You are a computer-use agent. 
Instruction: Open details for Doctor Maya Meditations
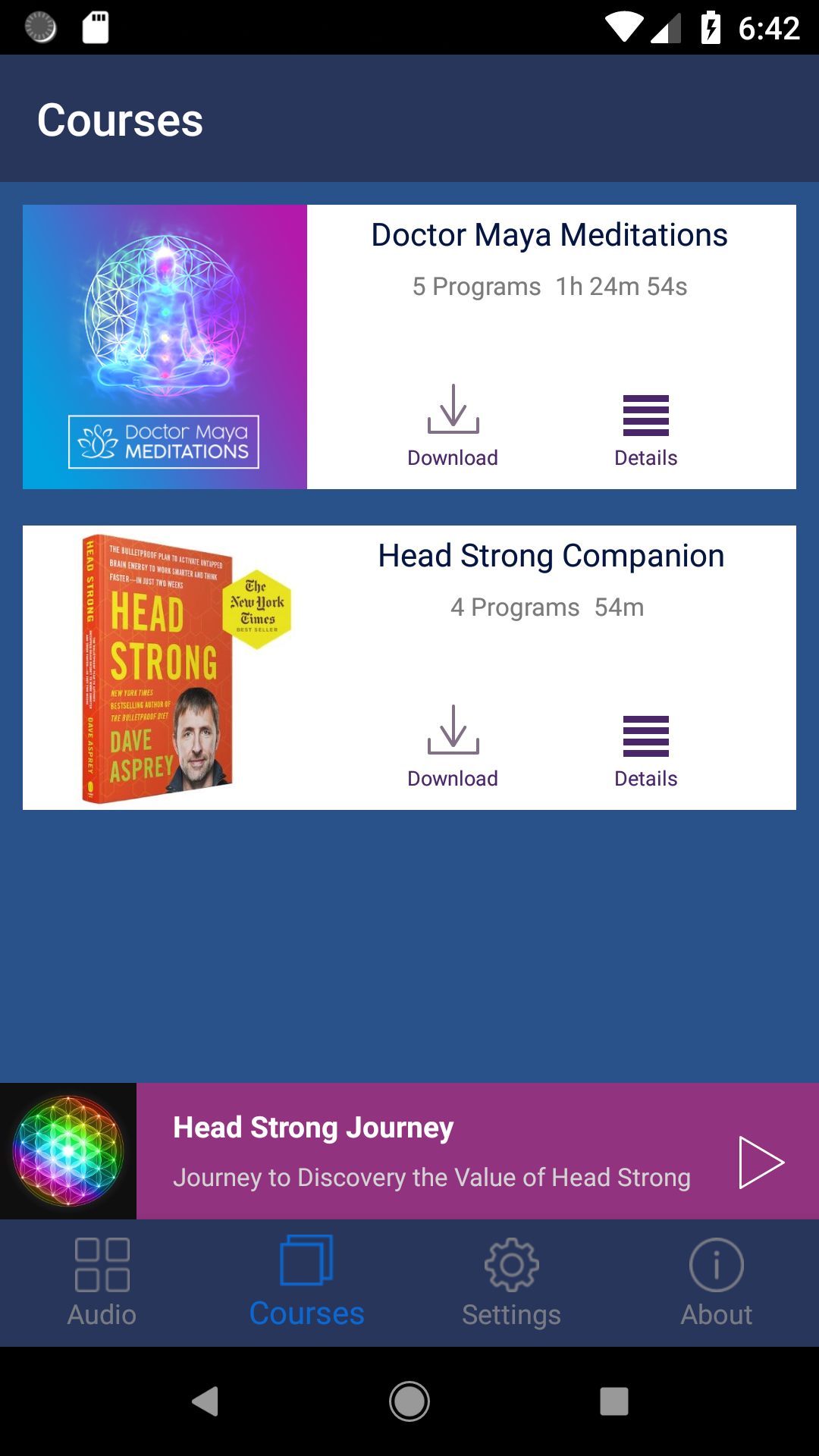[x=645, y=430]
